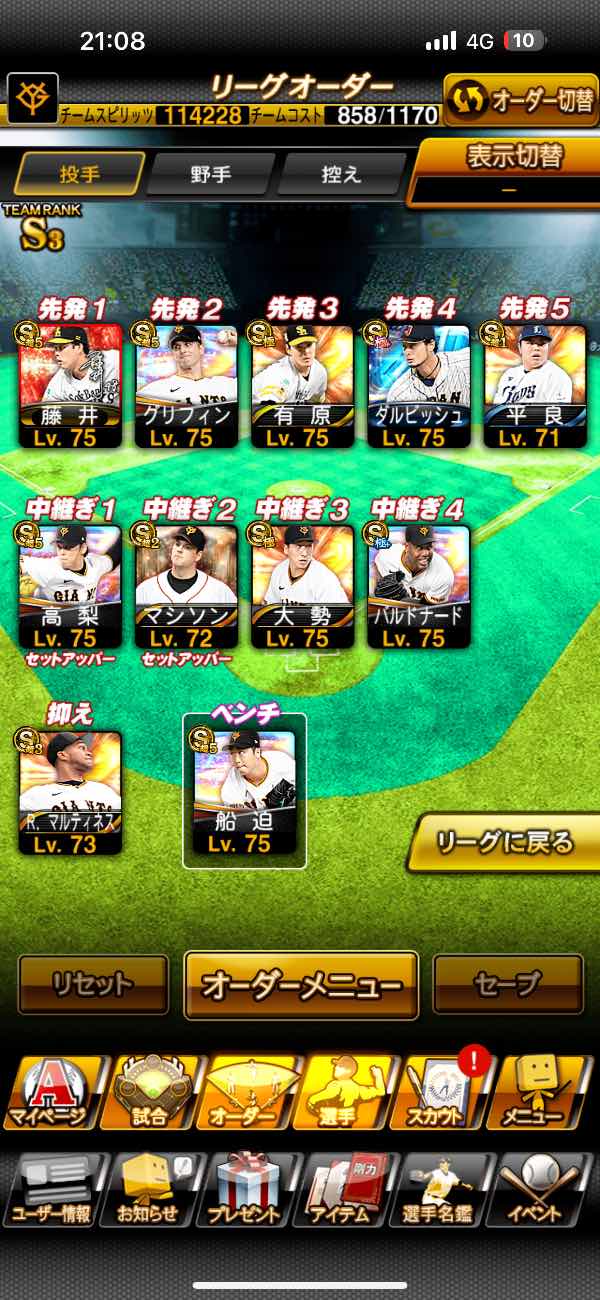Image resolution: width=600 pixels, height=1300 pixels.
Task: Tap the オーダー切替 button
Action: coord(520,100)
